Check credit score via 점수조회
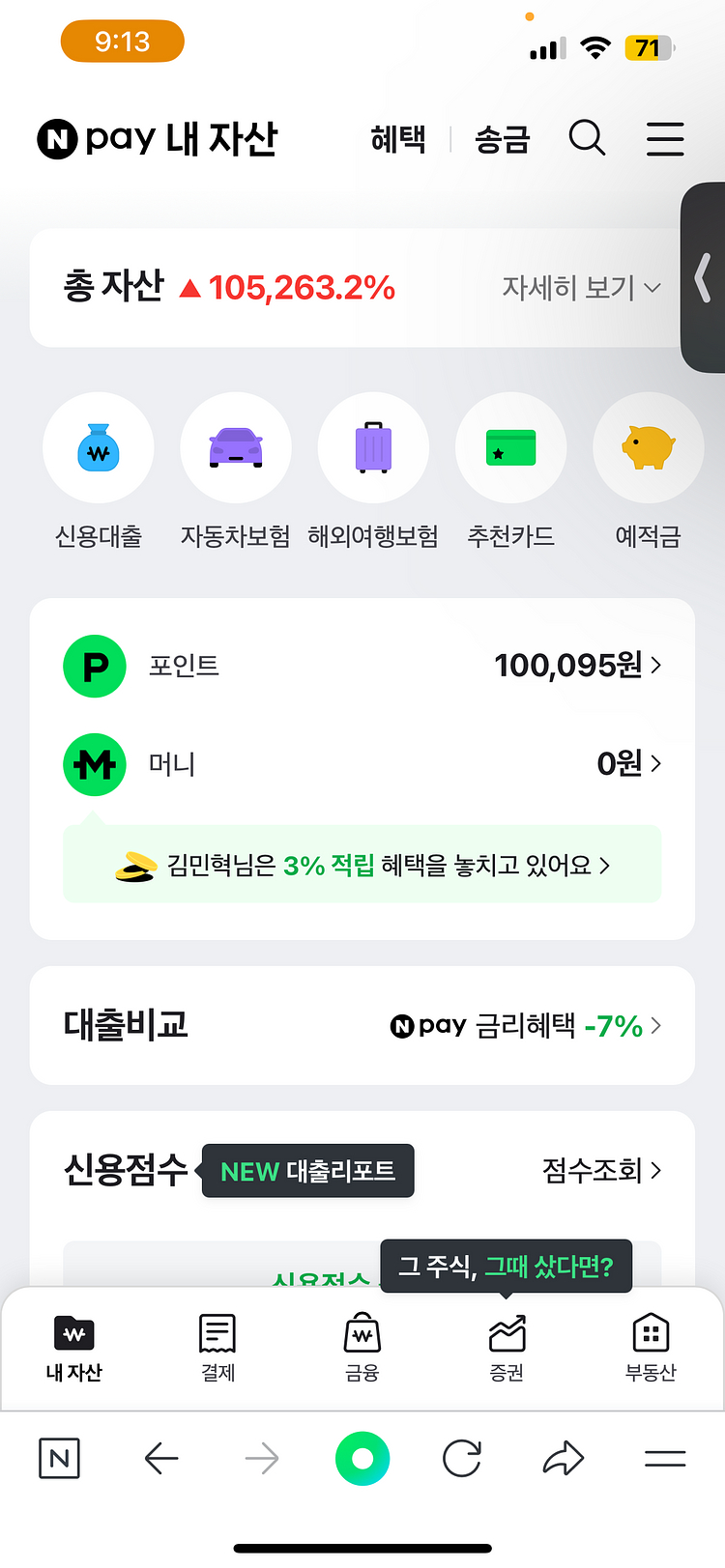725x1568 pixels. (602, 1170)
